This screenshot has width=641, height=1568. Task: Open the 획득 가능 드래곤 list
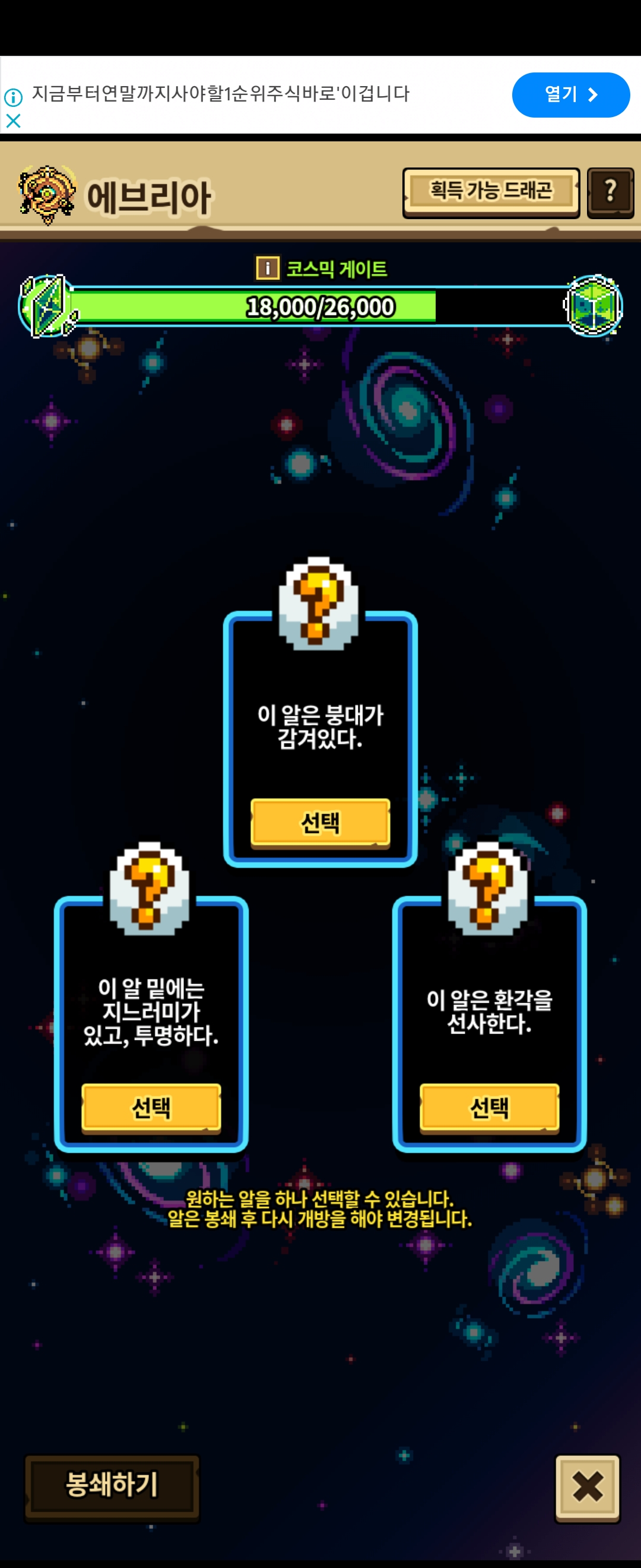coord(491,192)
